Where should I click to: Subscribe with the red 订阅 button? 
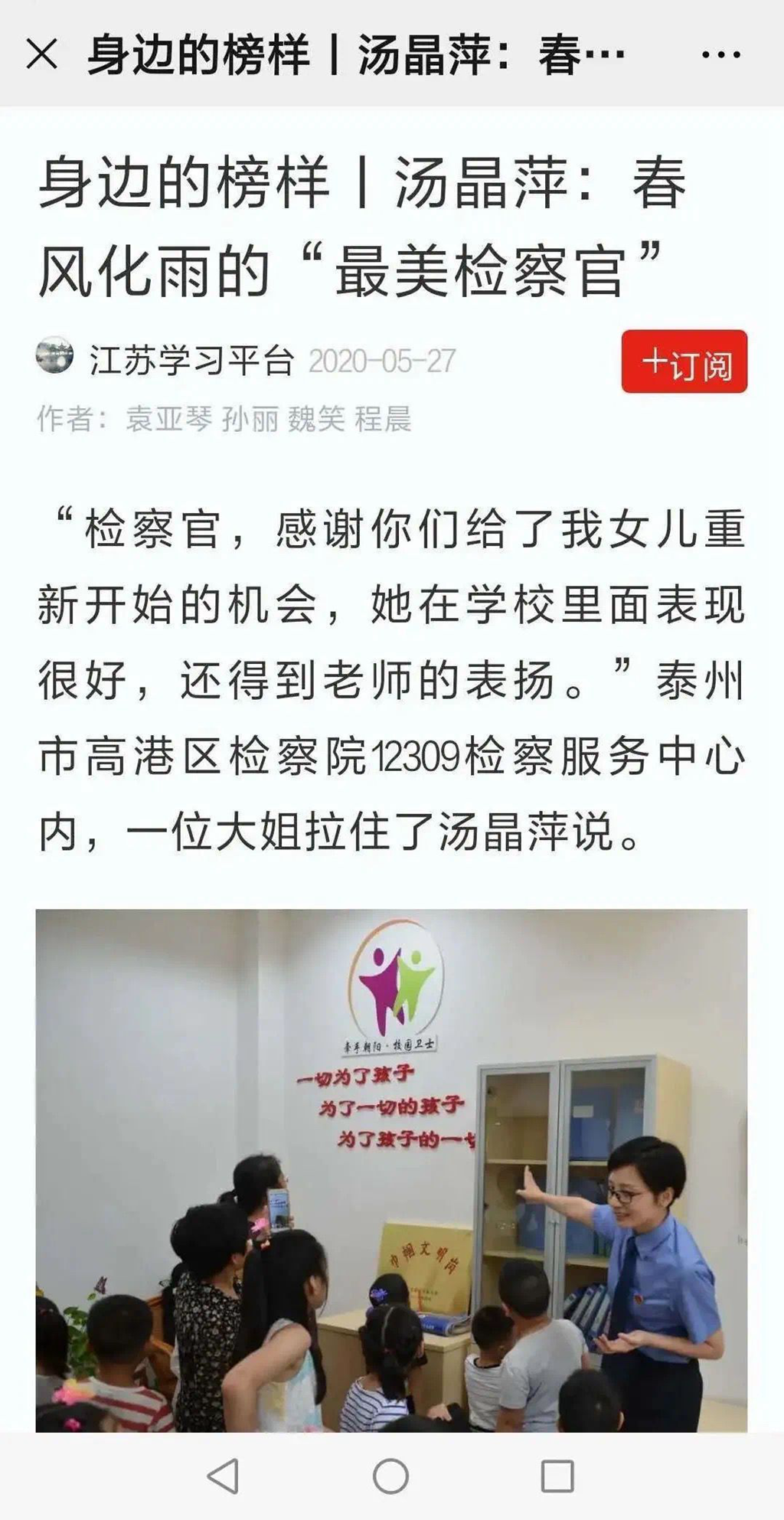coord(684,362)
